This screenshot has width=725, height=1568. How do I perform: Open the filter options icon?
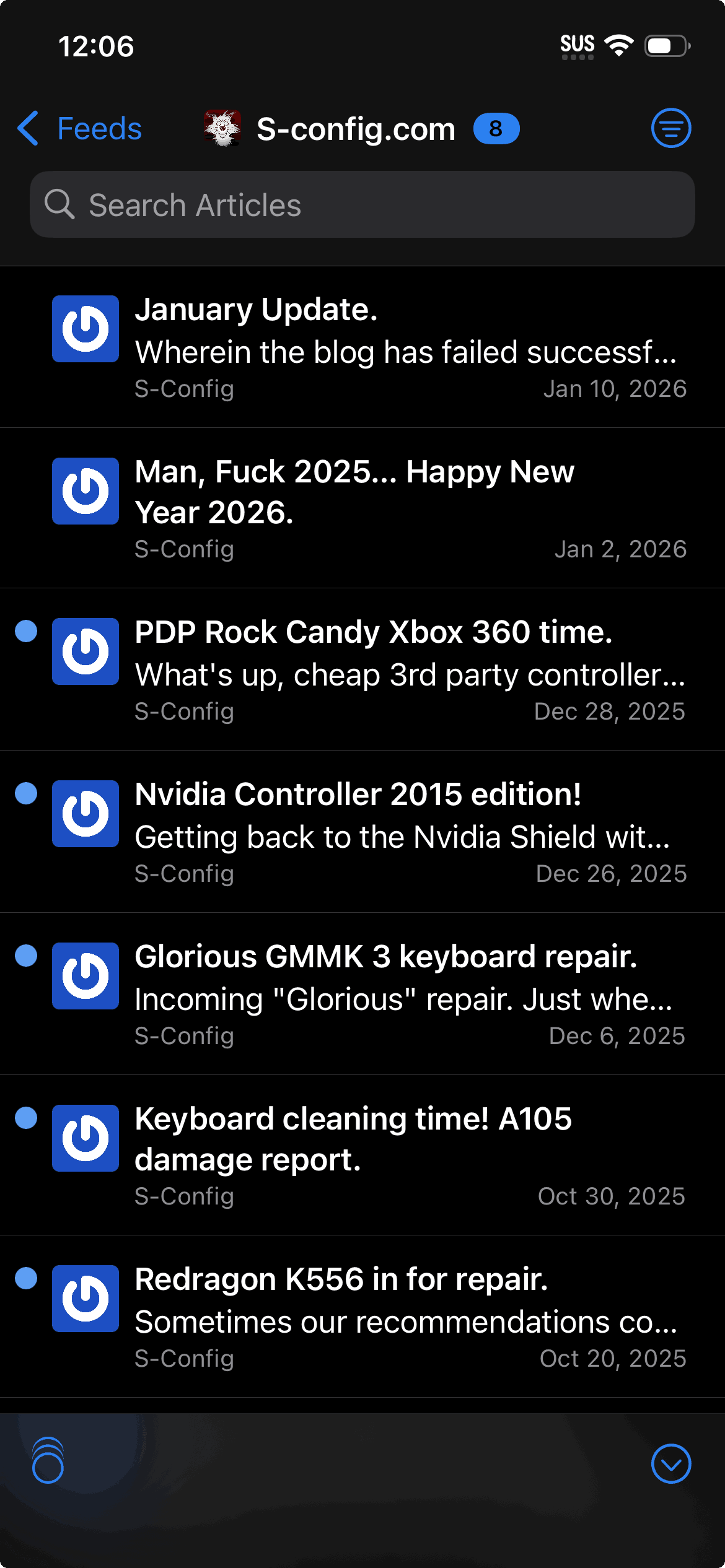click(670, 128)
